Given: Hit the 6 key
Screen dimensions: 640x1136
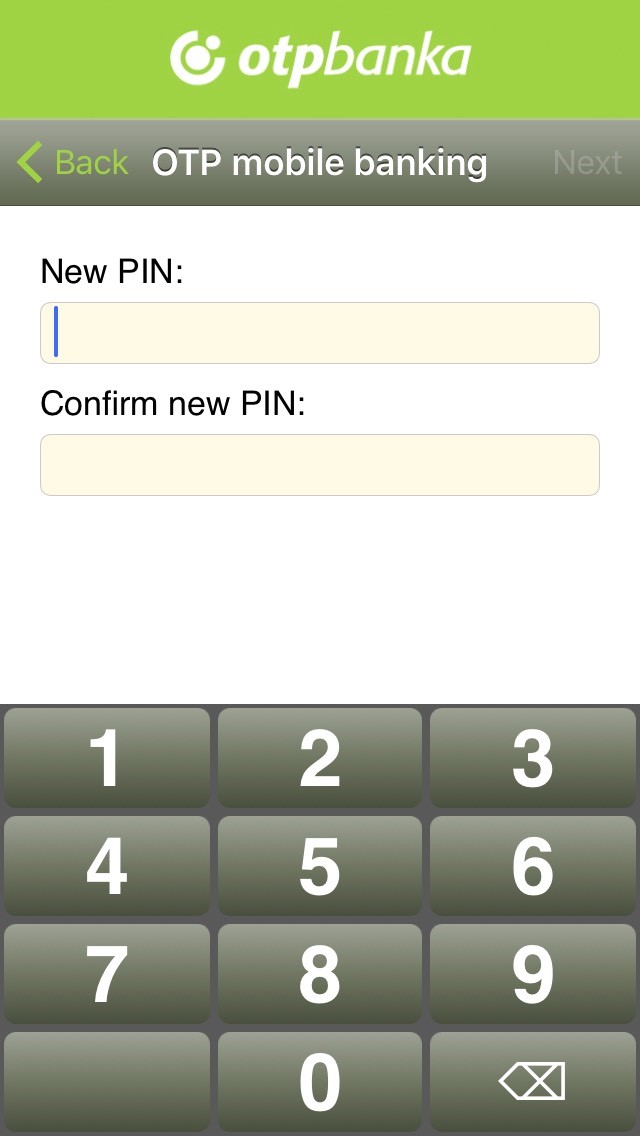Looking at the screenshot, I should pos(533,866).
